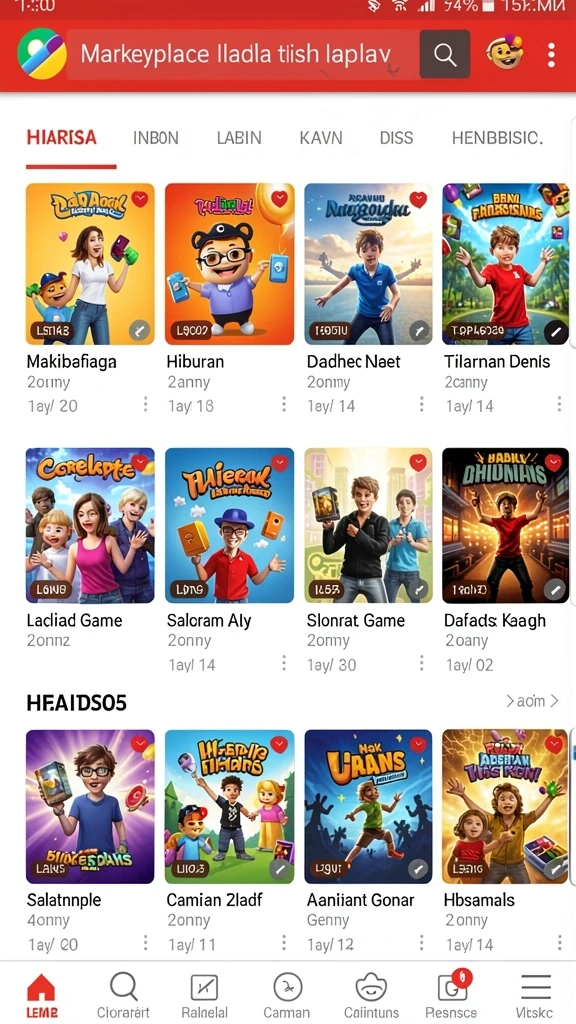Open the DISS tab
This screenshot has height=1024, width=576.
(x=396, y=138)
